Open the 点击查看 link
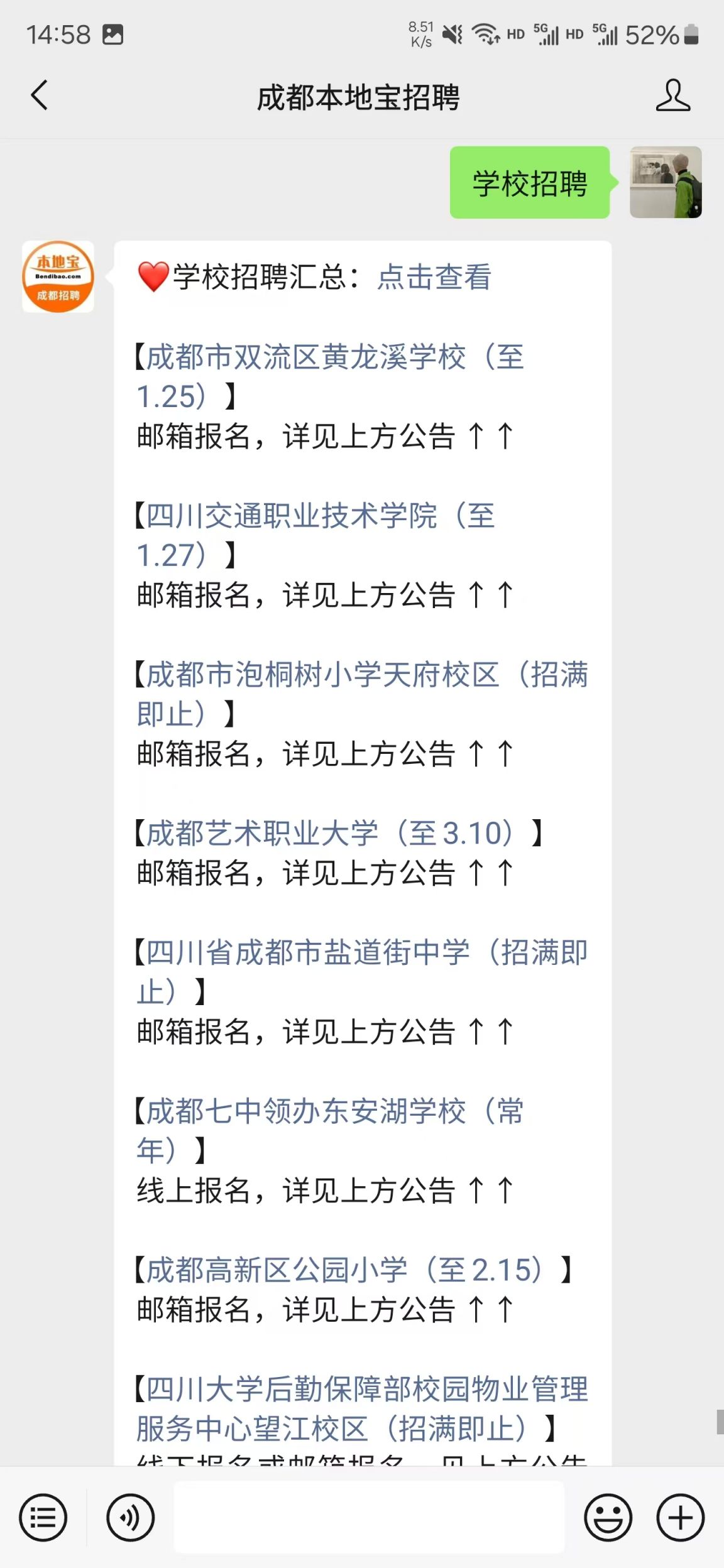The height and width of the screenshot is (1568, 724). point(434,277)
